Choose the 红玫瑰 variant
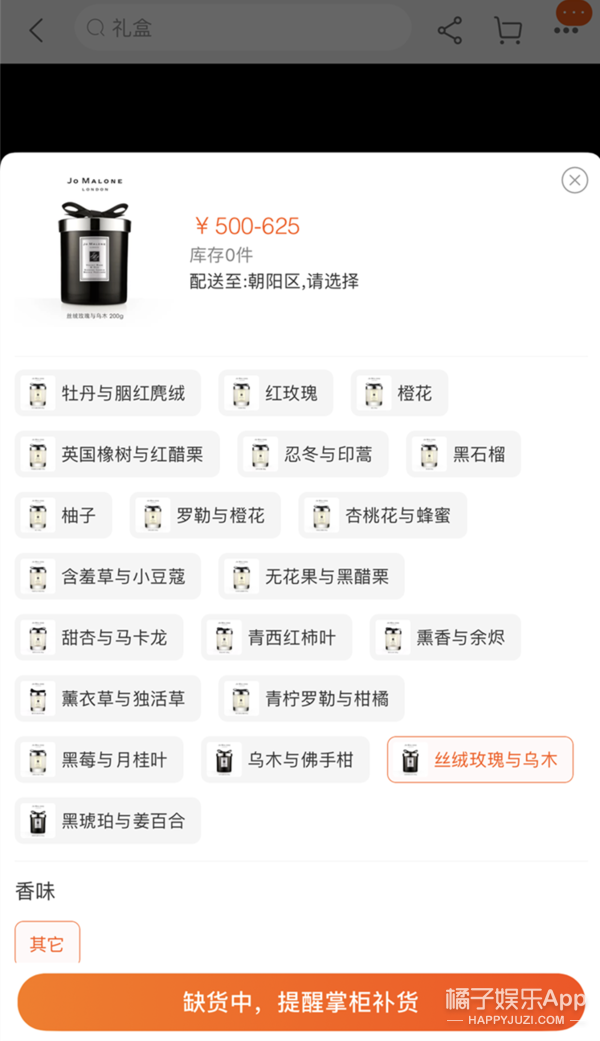Image resolution: width=600 pixels, height=1041 pixels. 275,393
